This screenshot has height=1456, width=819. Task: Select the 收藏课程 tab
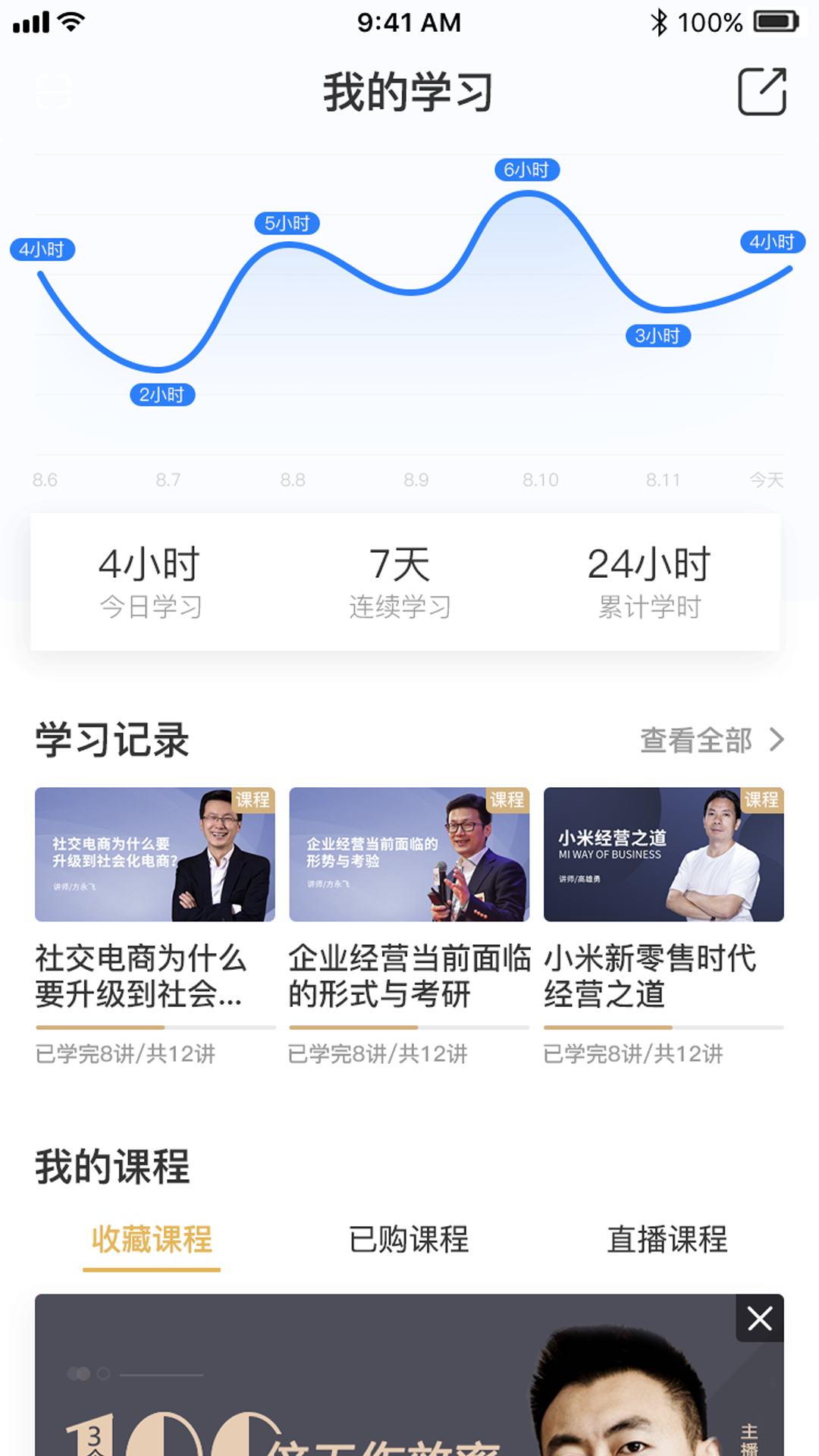coord(150,1241)
